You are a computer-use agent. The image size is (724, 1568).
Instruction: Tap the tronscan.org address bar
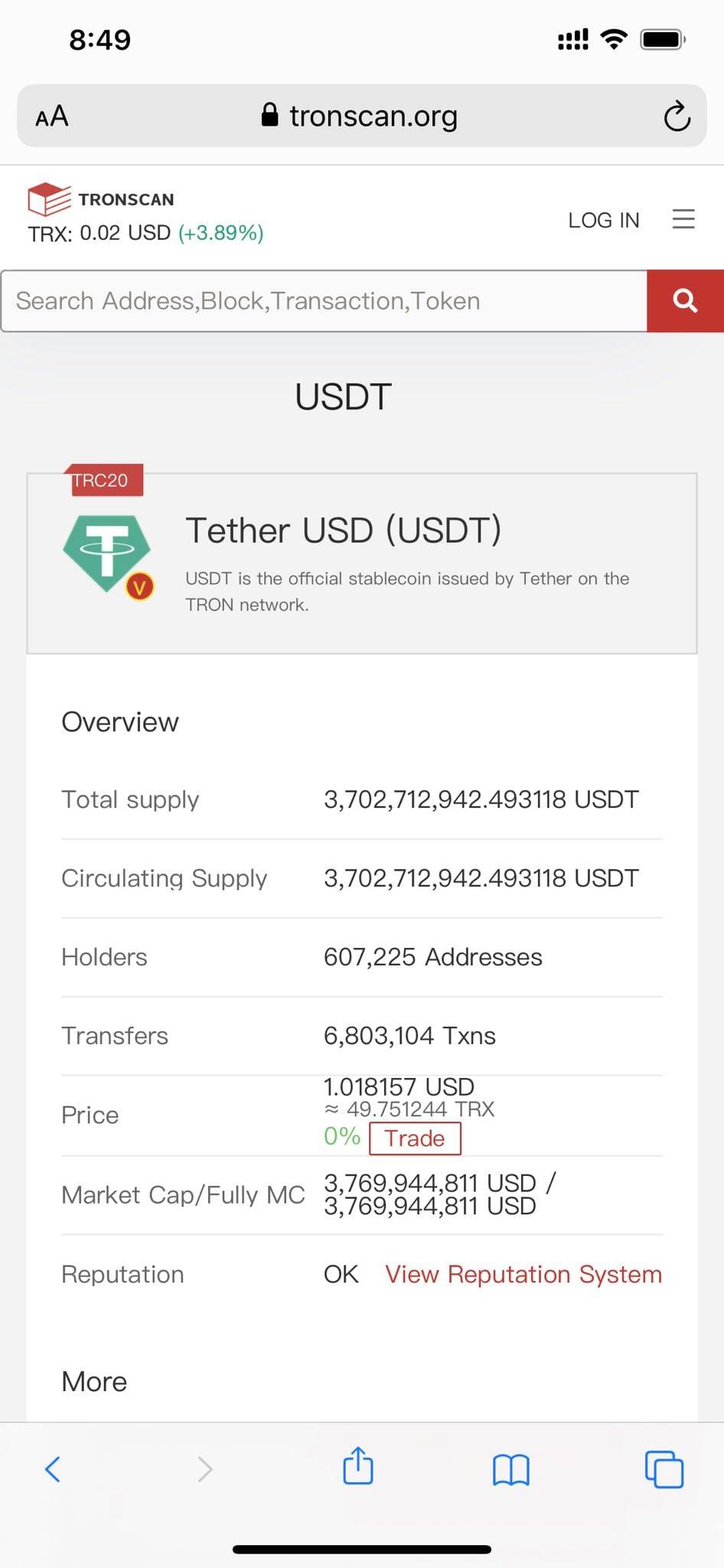click(360, 116)
